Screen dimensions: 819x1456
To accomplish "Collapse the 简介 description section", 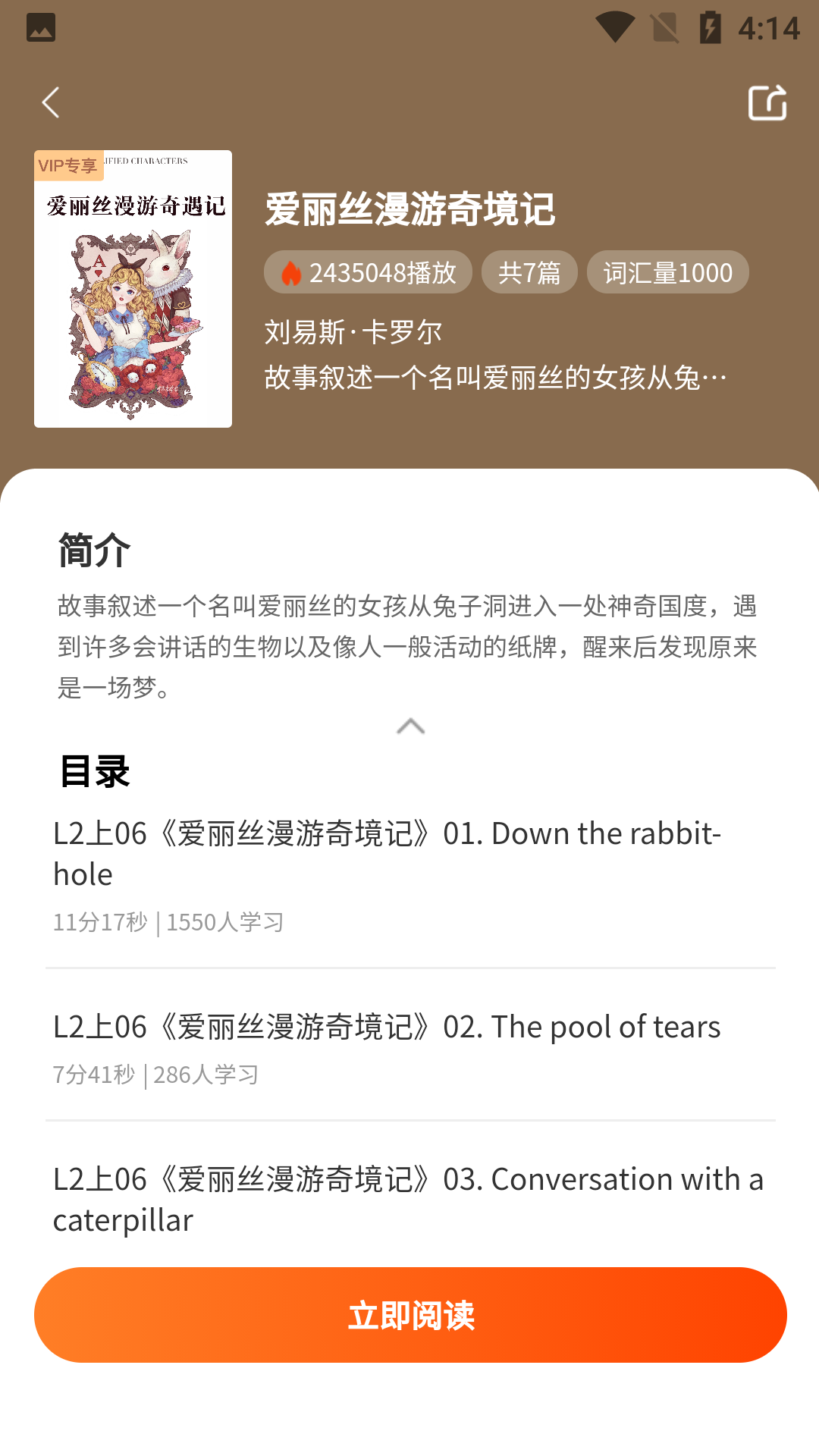I will coord(412,726).
